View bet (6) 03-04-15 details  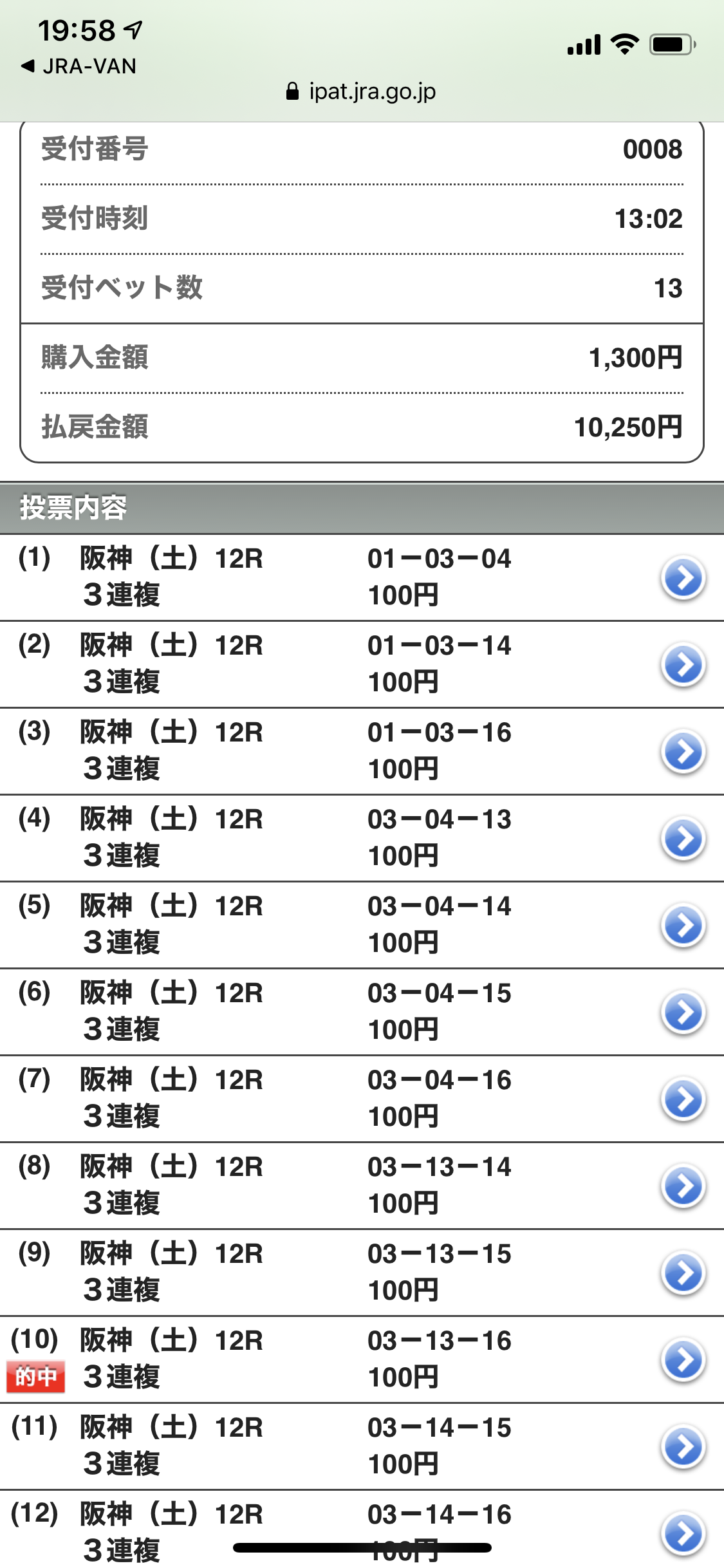pos(683,1012)
